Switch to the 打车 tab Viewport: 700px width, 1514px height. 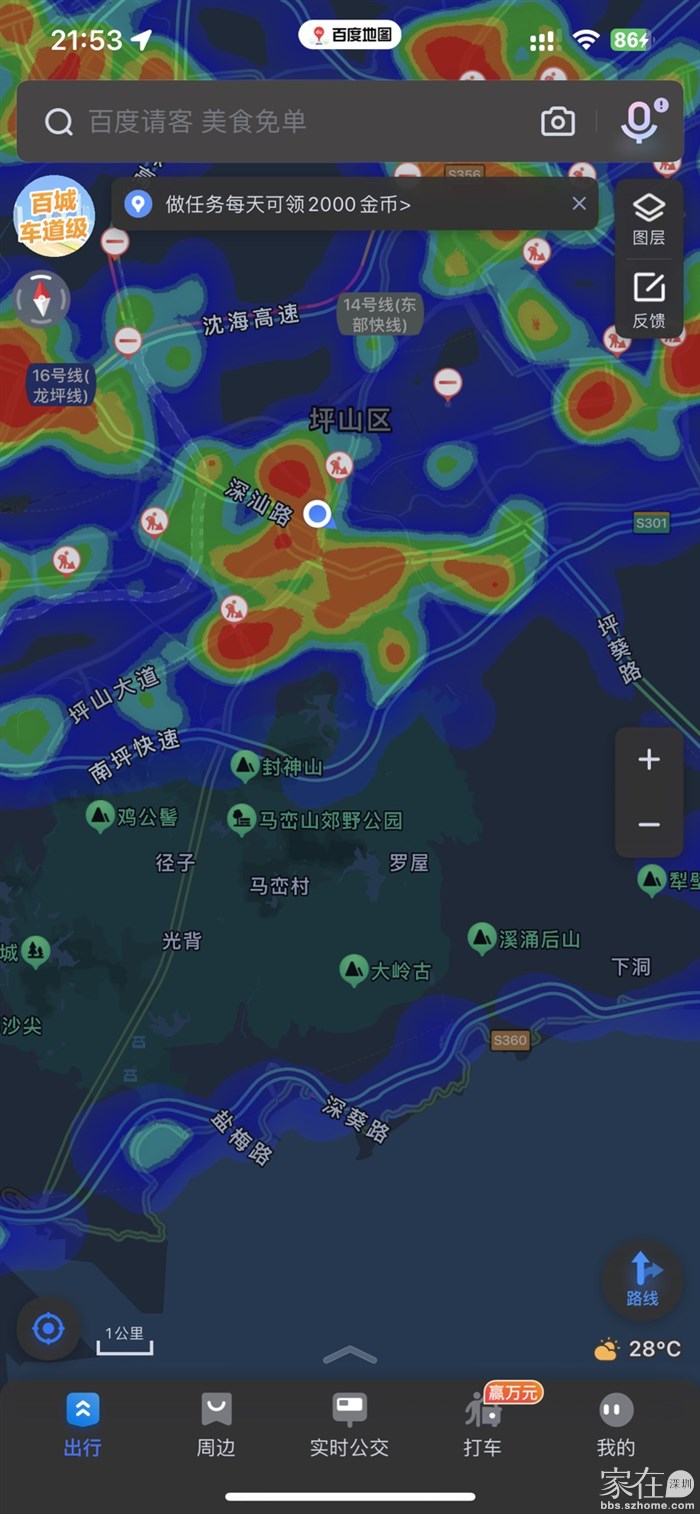coord(483,1424)
